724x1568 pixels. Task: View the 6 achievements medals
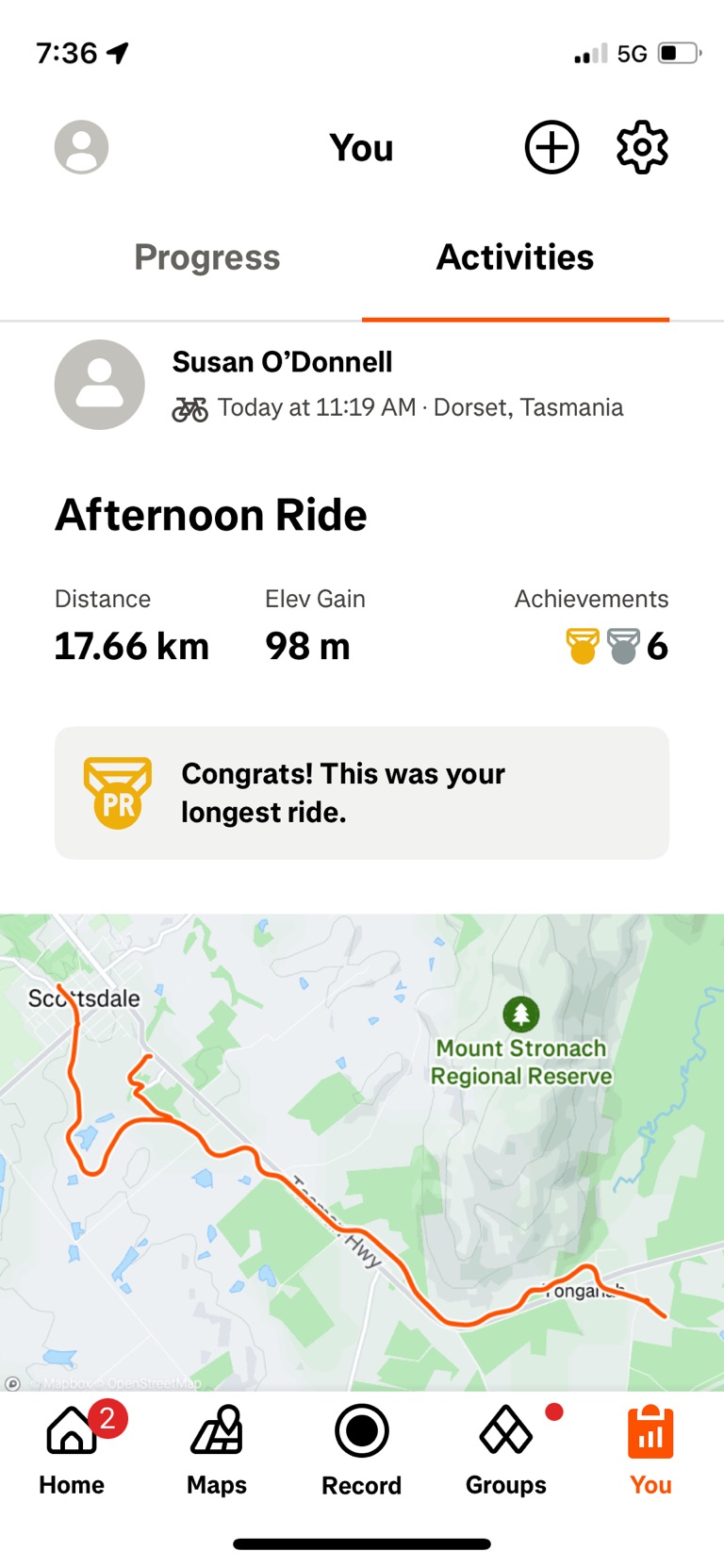click(617, 647)
